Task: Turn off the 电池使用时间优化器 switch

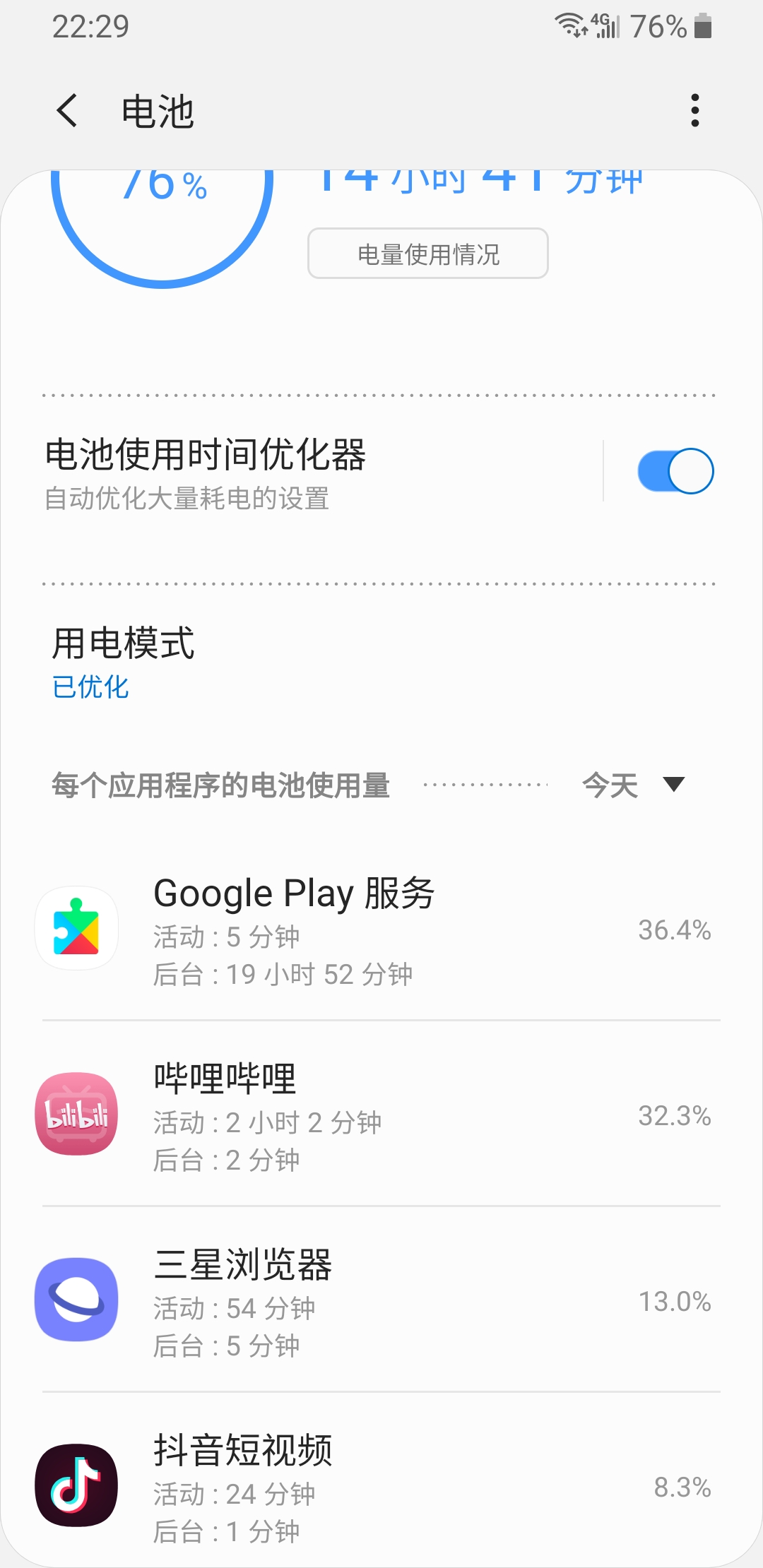Action: pyautogui.click(x=675, y=471)
